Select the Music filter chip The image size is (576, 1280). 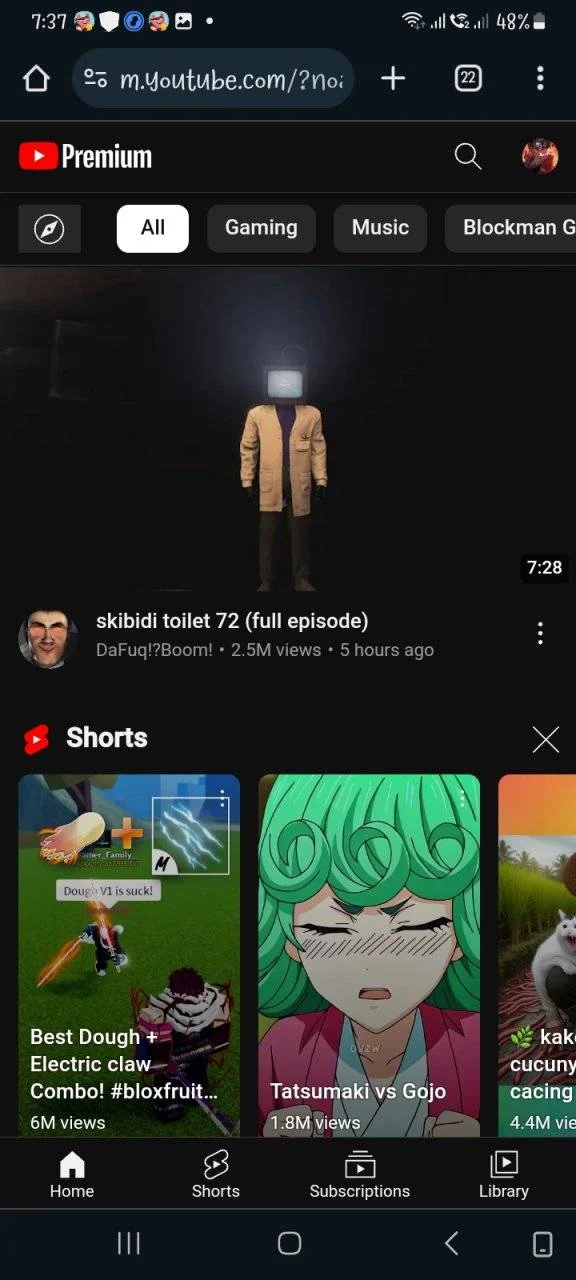380,228
